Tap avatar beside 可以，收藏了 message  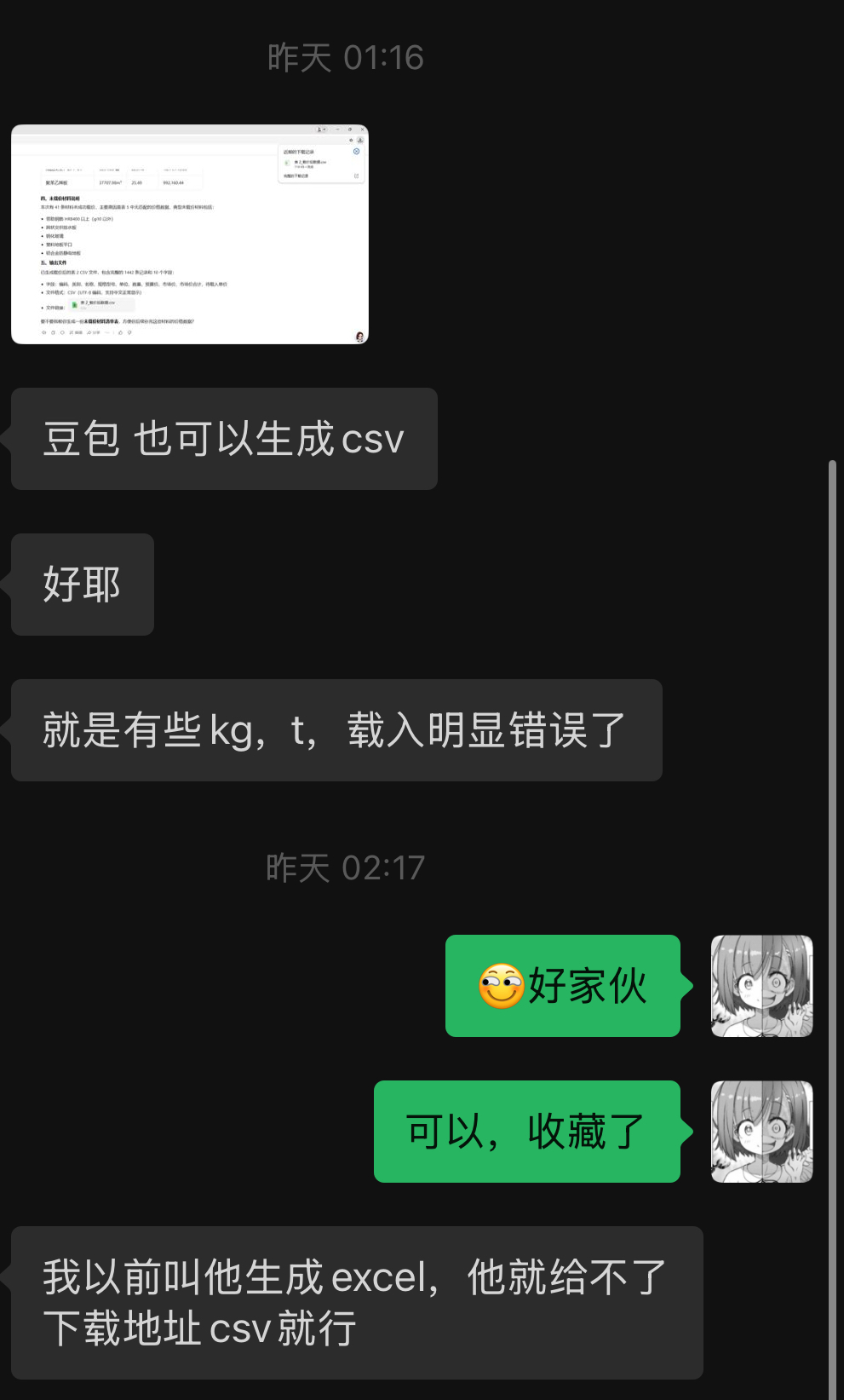pos(761,1132)
